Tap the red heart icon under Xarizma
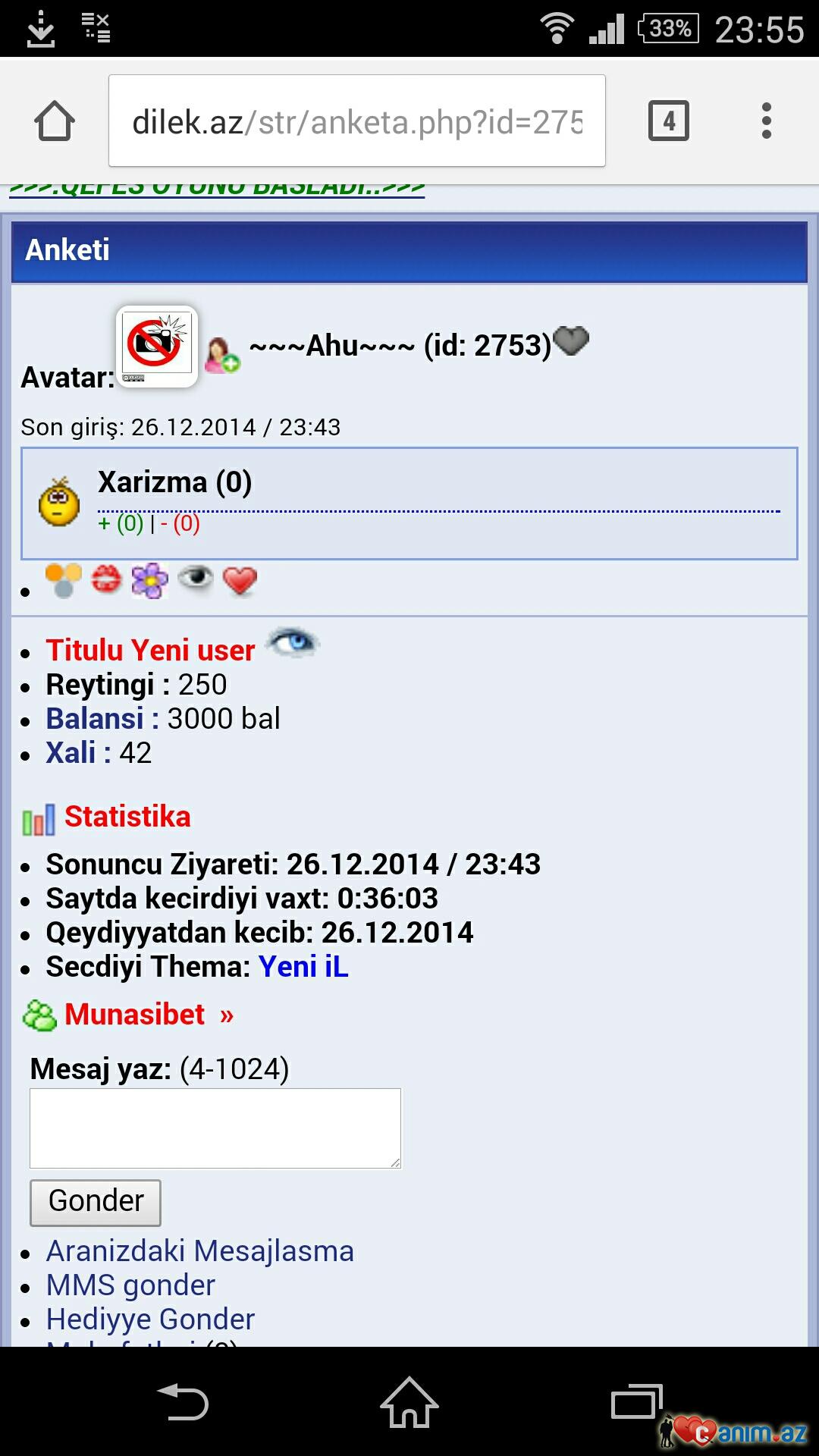 point(240,582)
